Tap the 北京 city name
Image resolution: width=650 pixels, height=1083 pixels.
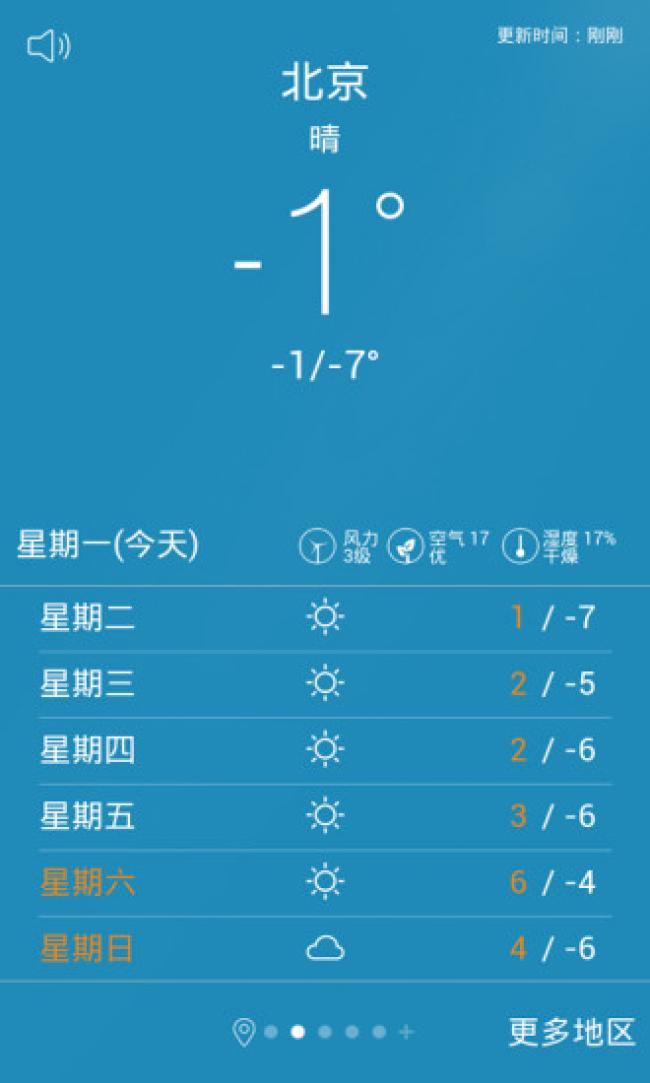[324, 83]
